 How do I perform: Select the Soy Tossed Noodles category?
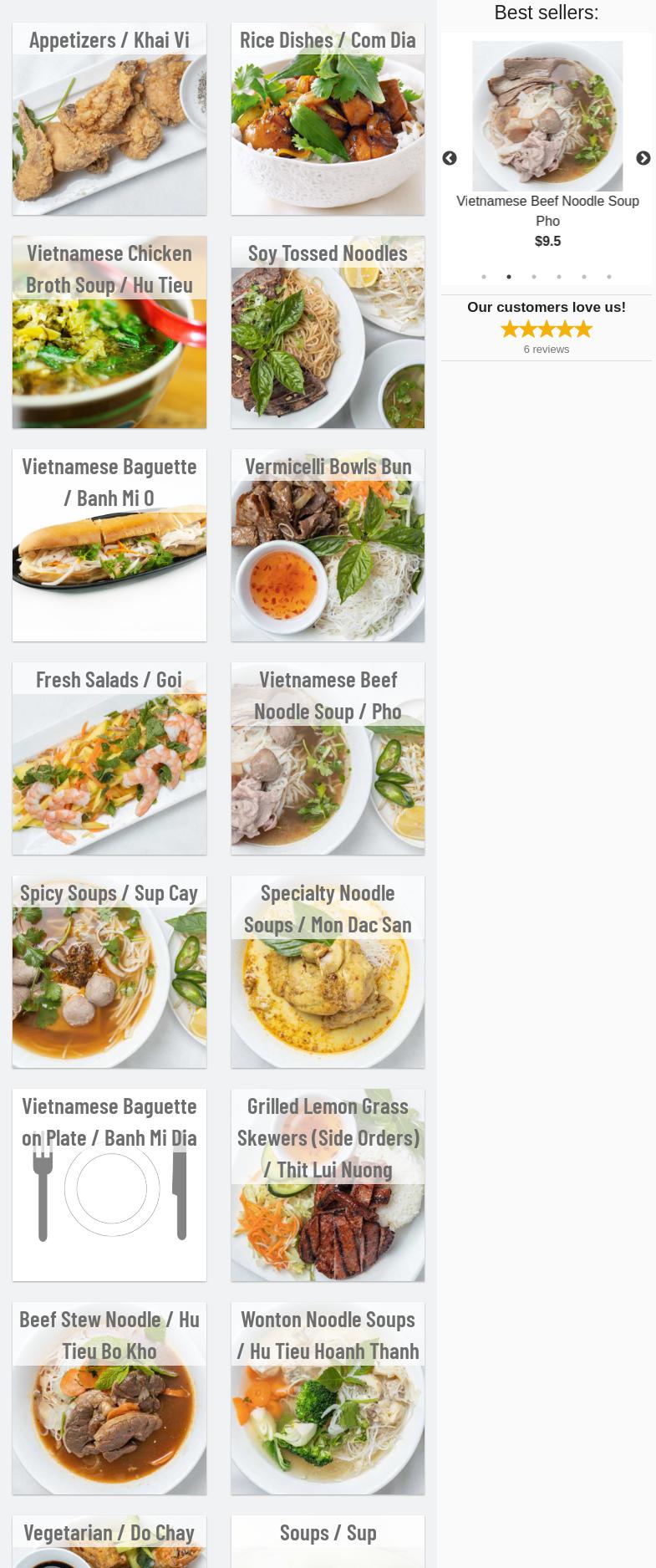pos(328,333)
